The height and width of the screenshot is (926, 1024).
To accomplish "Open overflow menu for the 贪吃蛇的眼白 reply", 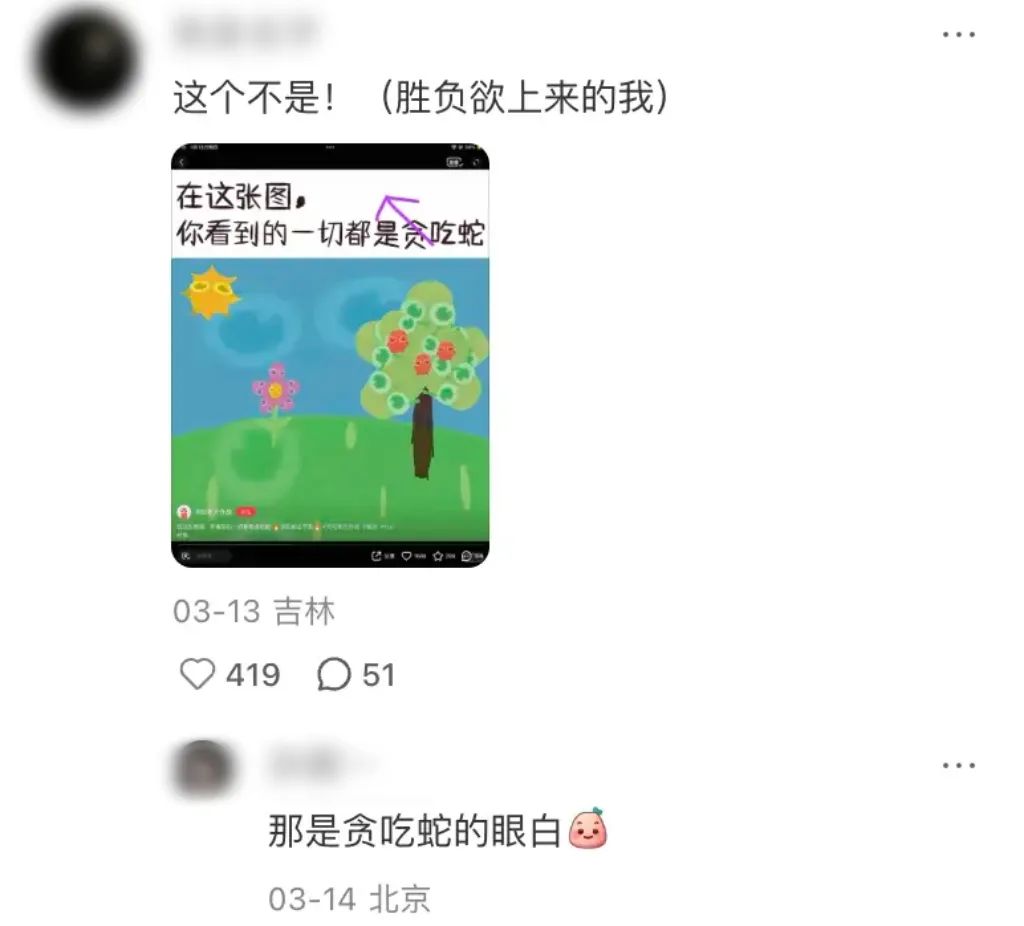I will coord(958,766).
